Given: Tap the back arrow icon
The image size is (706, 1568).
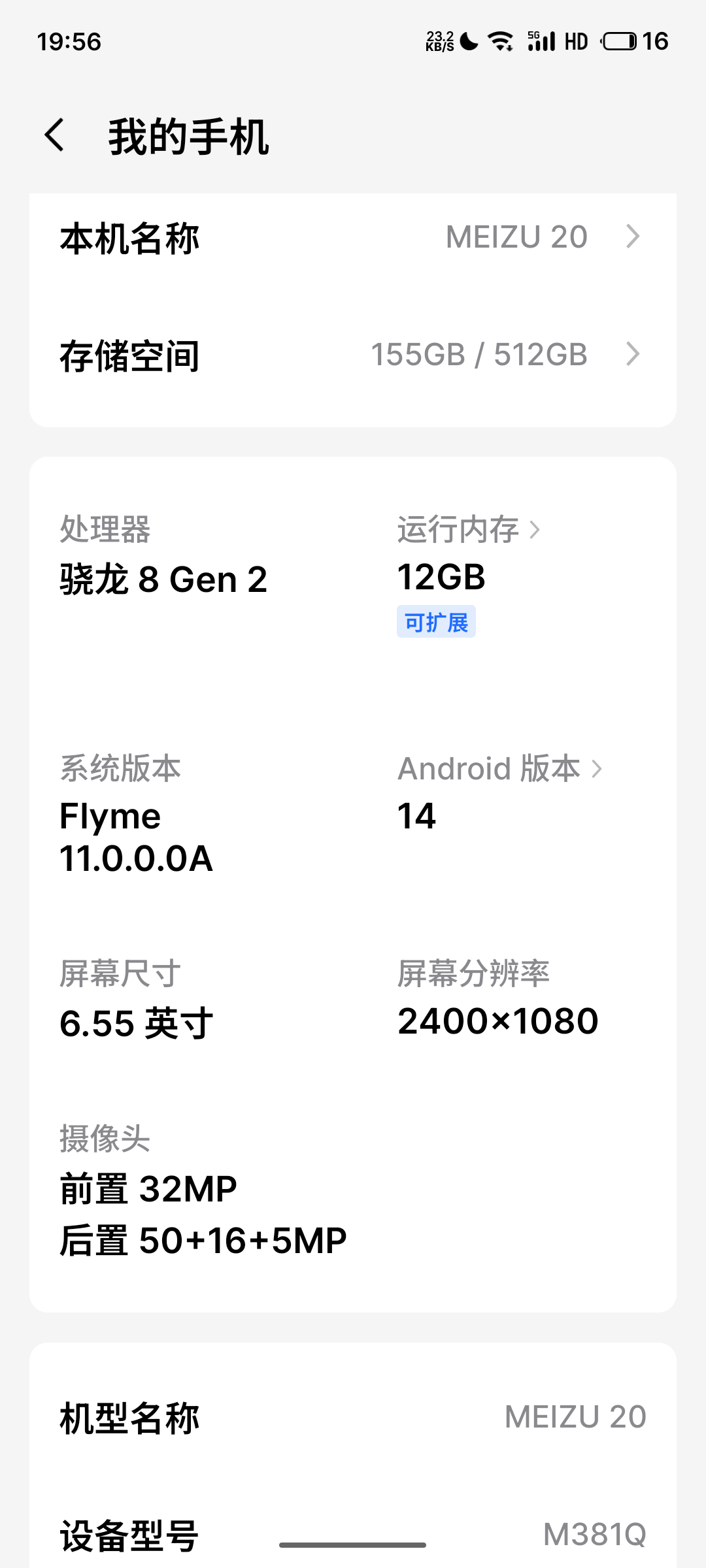Looking at the screenshot, I should 55,137.
